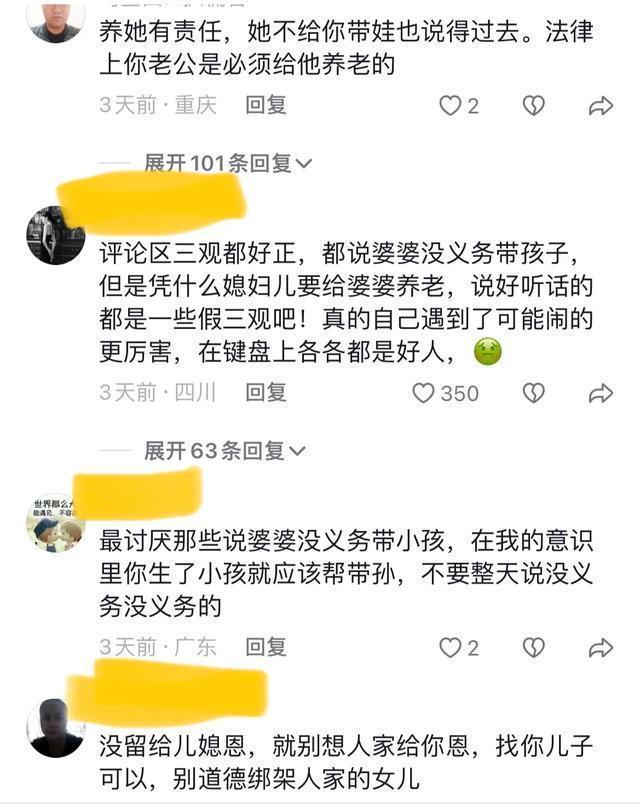
Task: Share the comment from 四川
Action: tap(600, 393)
